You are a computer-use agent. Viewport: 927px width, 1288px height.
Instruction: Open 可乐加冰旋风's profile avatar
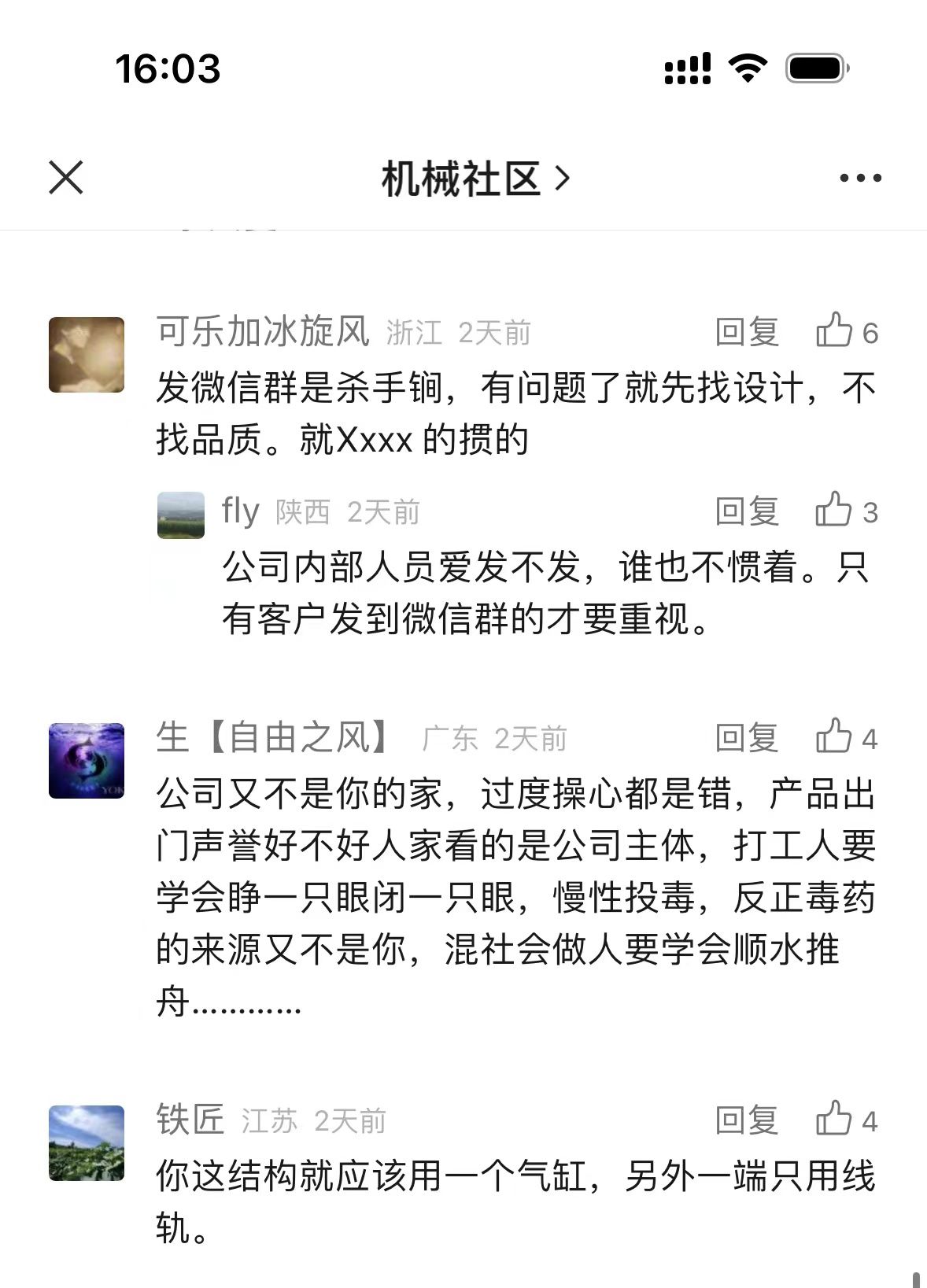pyautogui.click(x=87, y=355)
